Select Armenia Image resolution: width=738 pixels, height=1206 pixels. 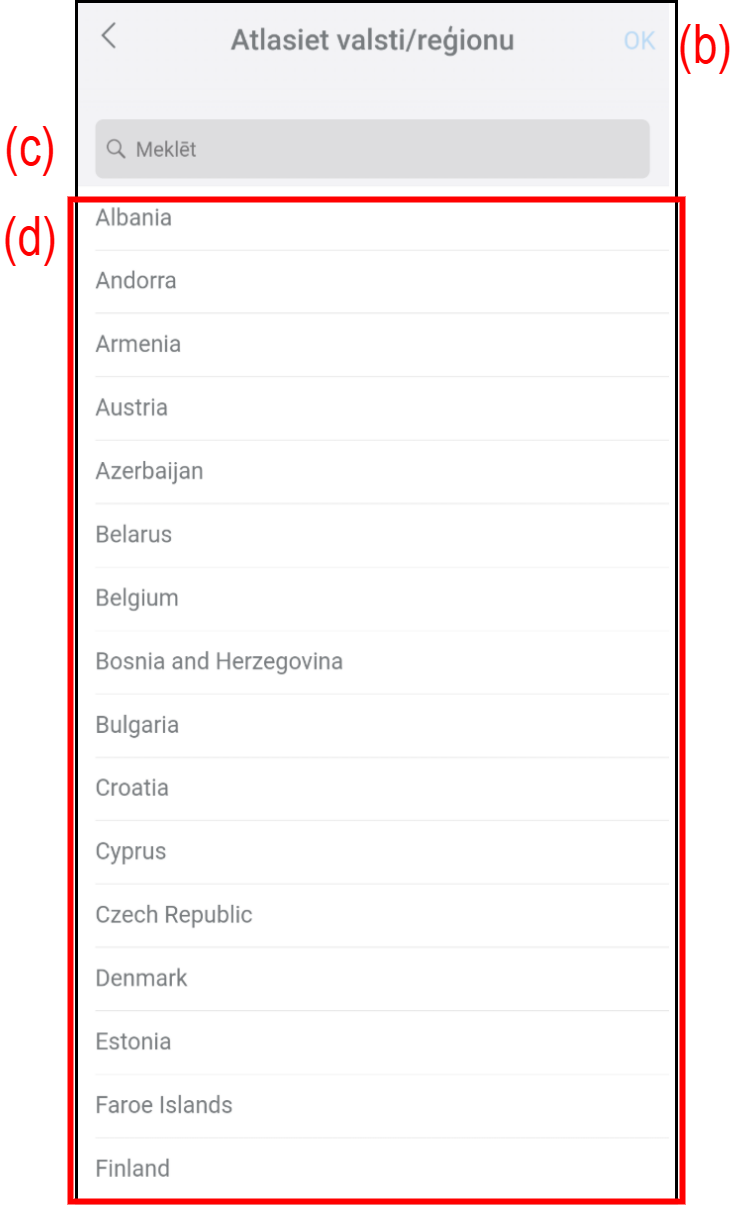pos(382,345)
